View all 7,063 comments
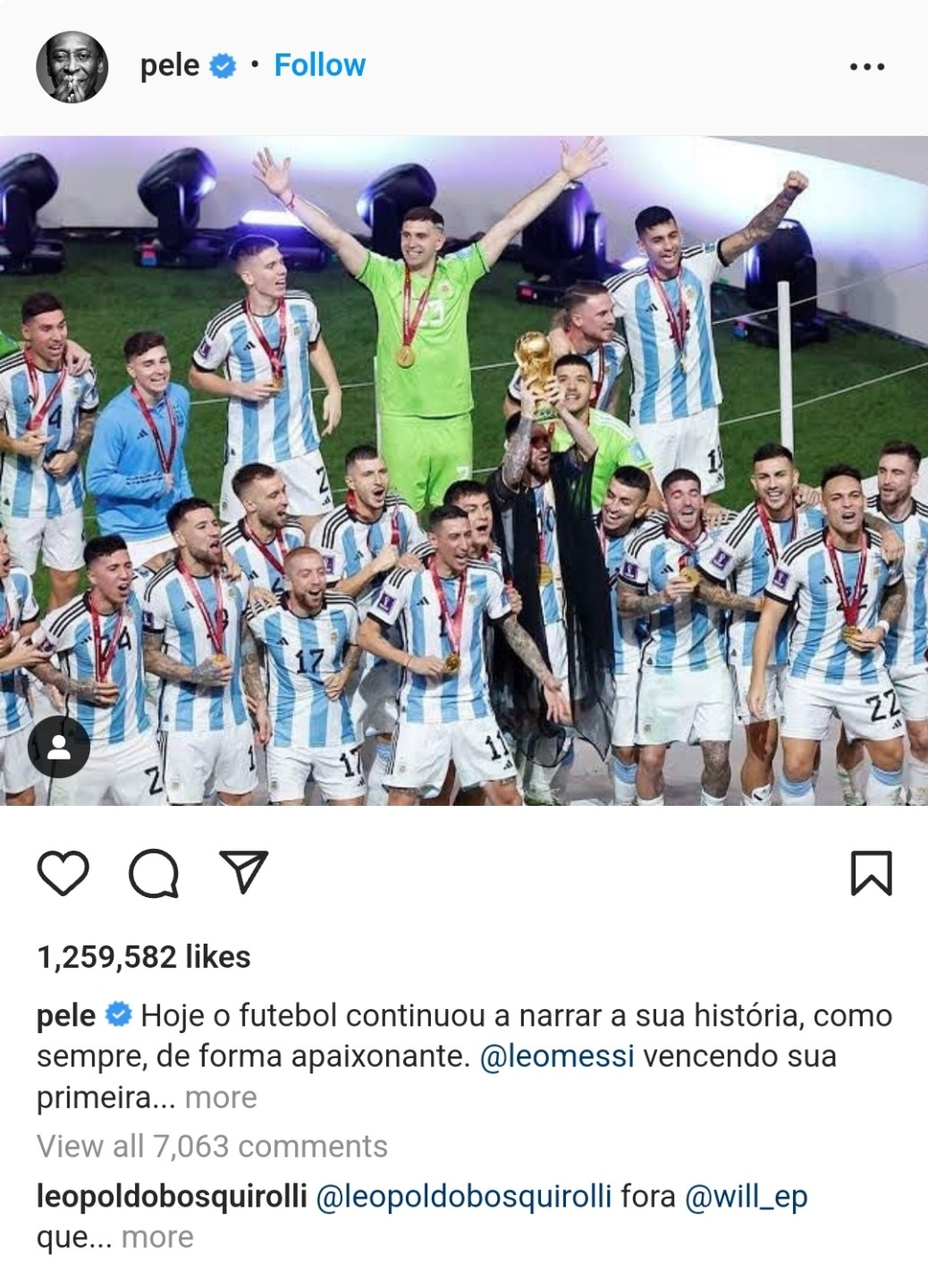This screenshot has width=928, height=1288. coord(212,1147)
